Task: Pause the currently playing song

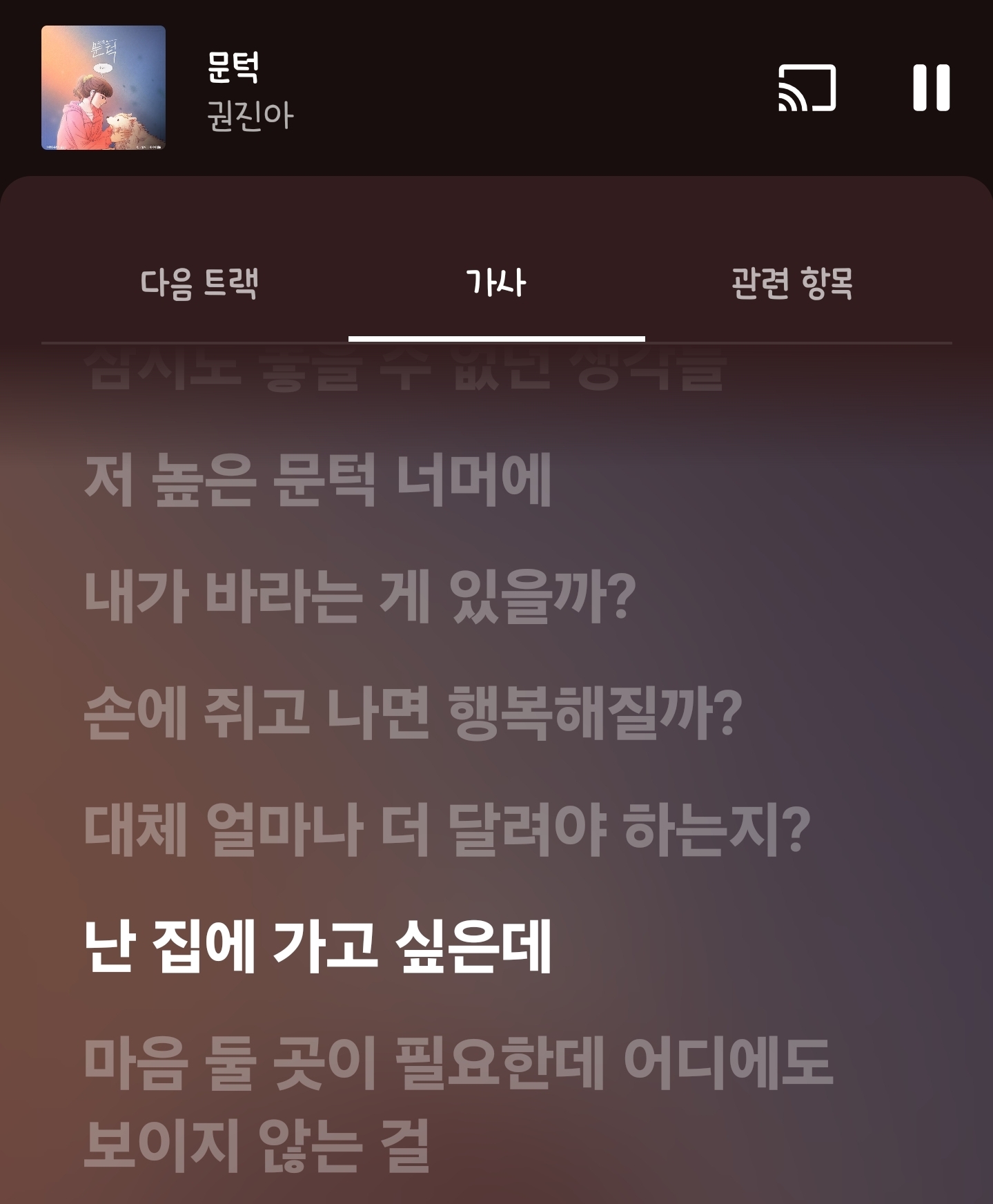Action: pos(931,88)
